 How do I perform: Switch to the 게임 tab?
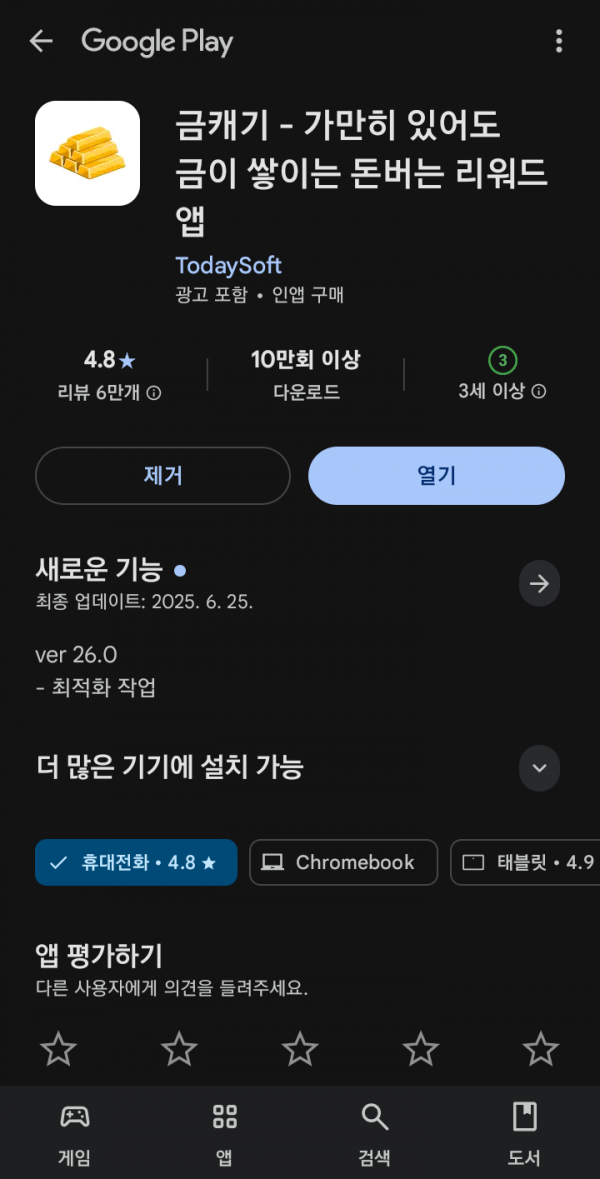point(74,1133)
